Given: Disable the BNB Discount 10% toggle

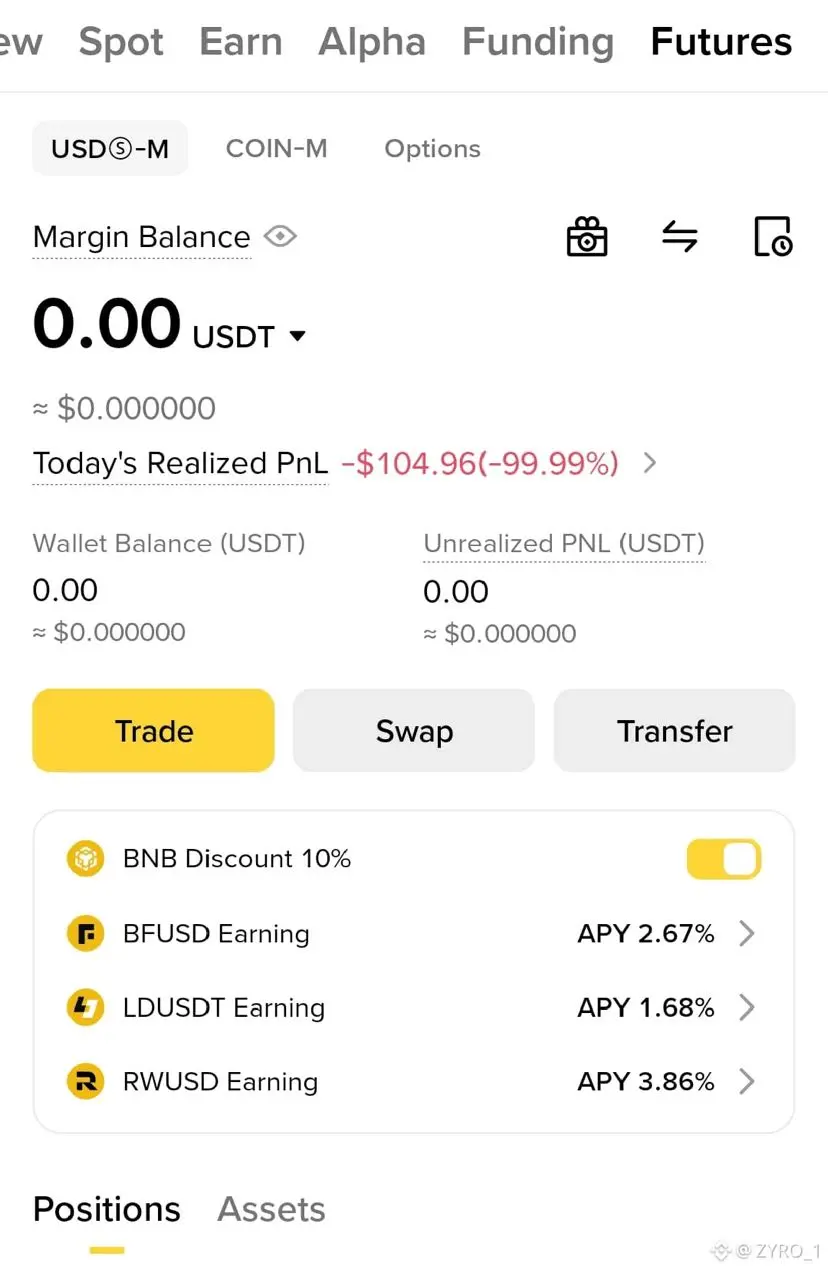Looking at the screenshot, I should 724,859.
